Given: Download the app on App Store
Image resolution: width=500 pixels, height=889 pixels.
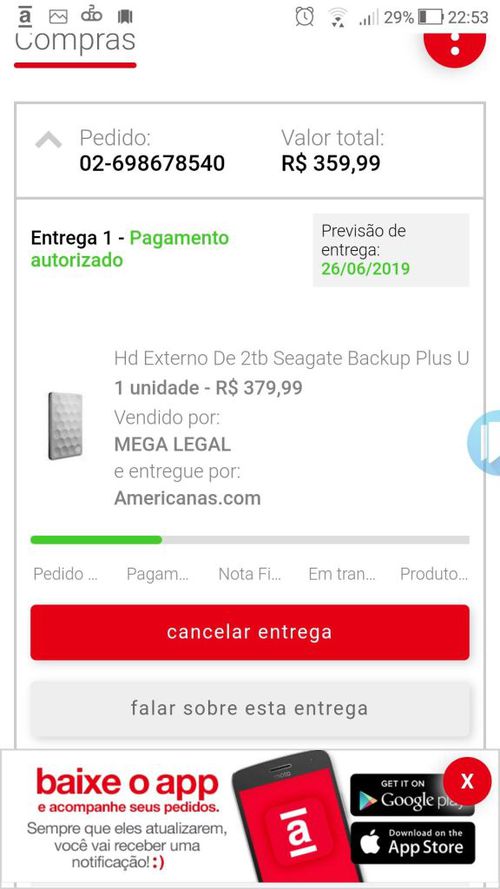Looking at the screenshot, I should (413, 843).
